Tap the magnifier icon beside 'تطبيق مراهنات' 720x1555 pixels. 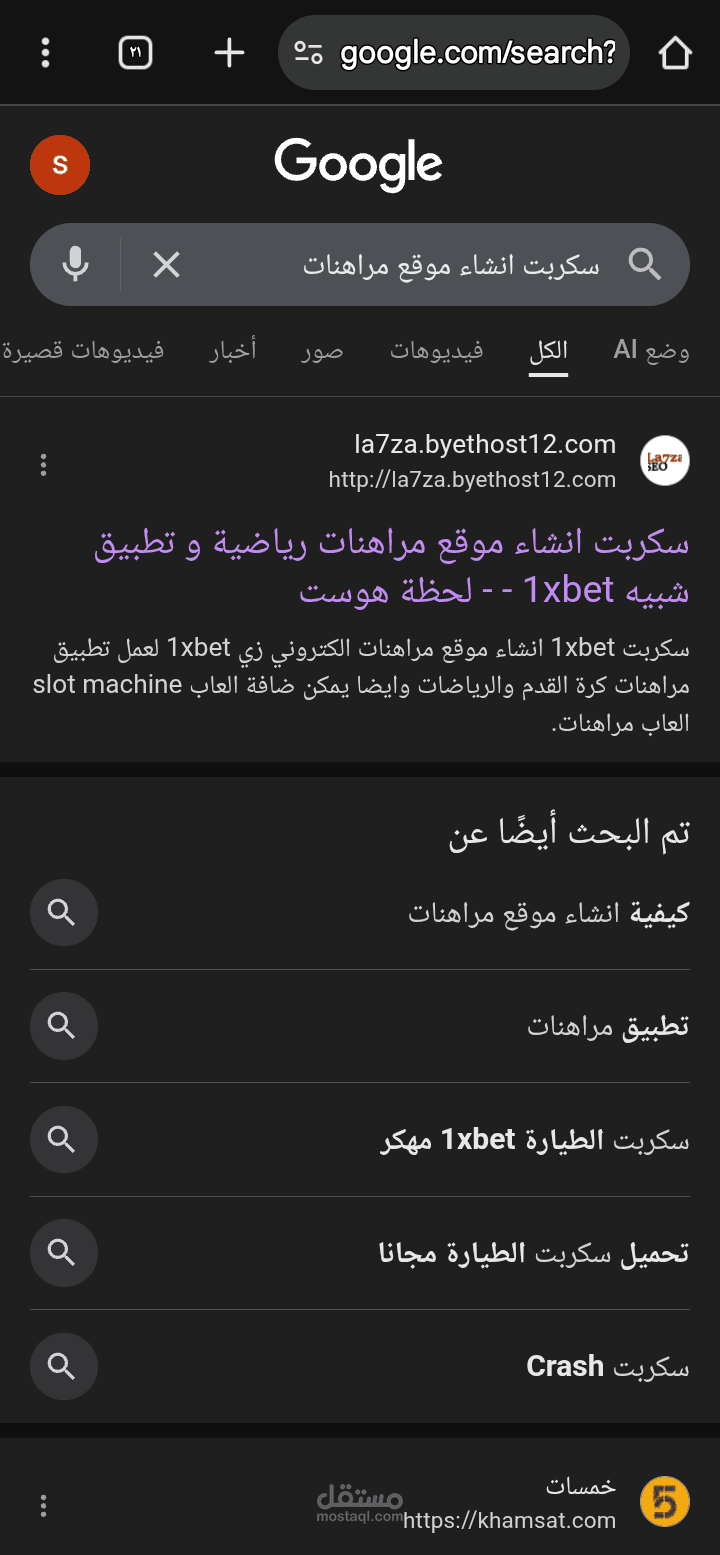pos(63,1025)
